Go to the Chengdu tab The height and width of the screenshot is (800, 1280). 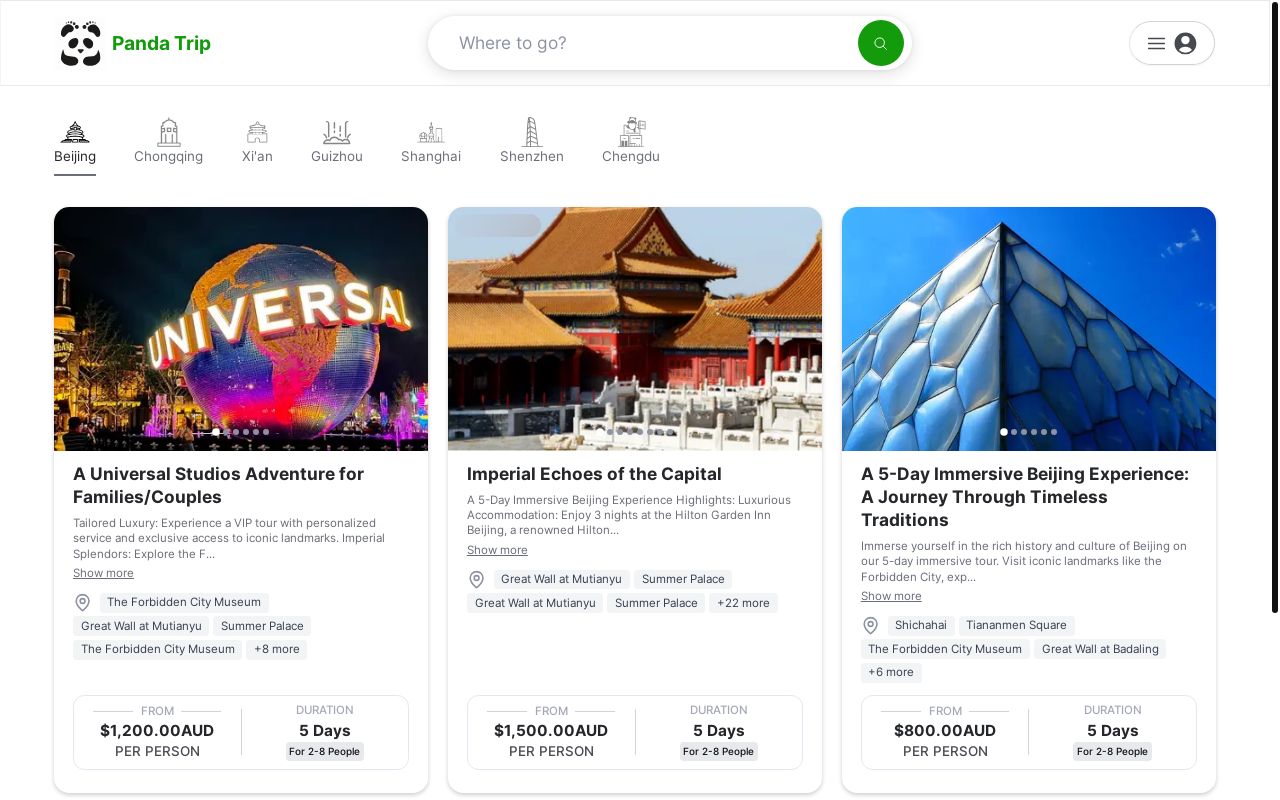(x=631, y=142)
